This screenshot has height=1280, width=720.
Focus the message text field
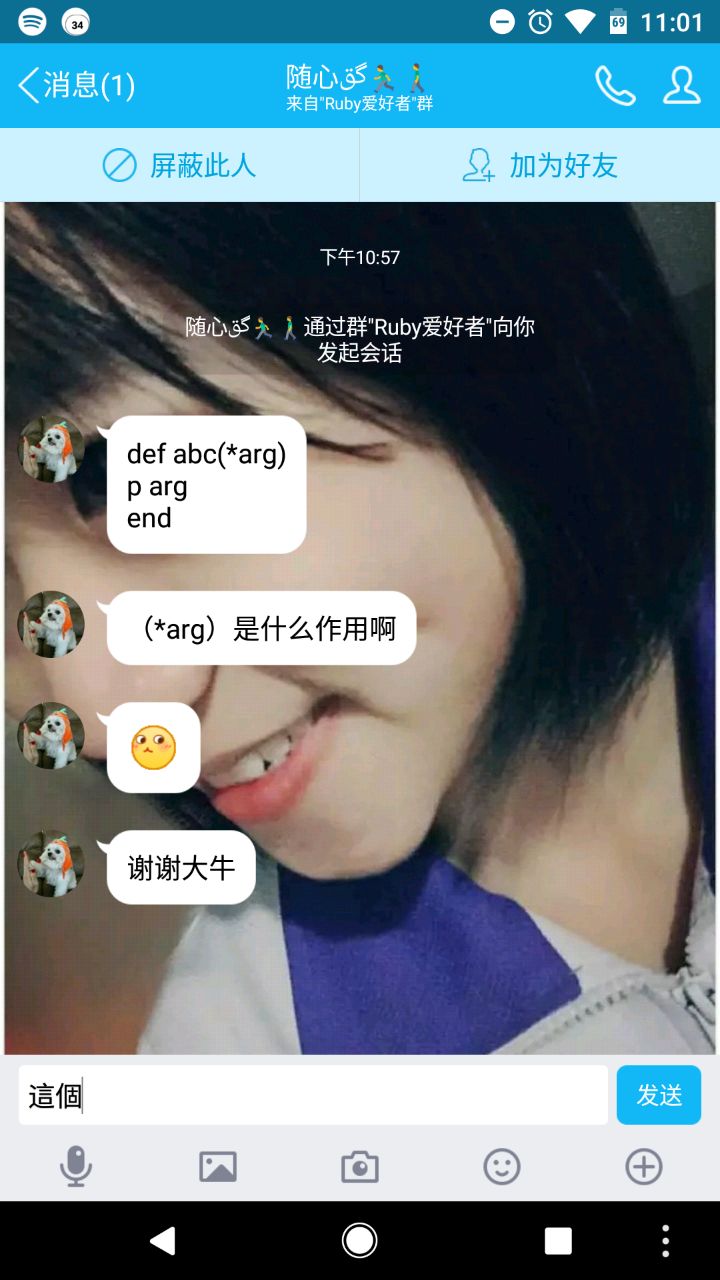coord(312,1095)
